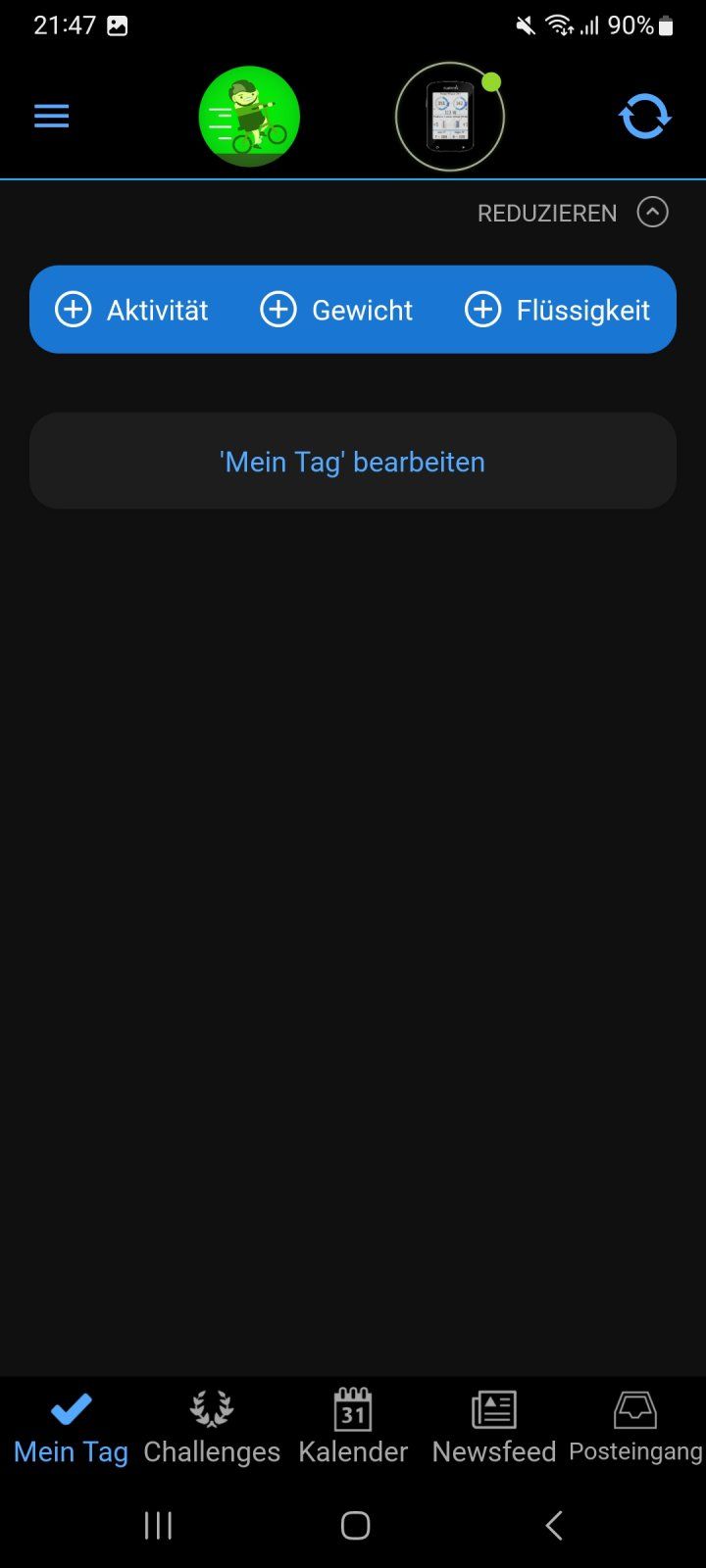
Task: Open 'Mein Tag' bearbeiten
Action: (x=352, y=462)
